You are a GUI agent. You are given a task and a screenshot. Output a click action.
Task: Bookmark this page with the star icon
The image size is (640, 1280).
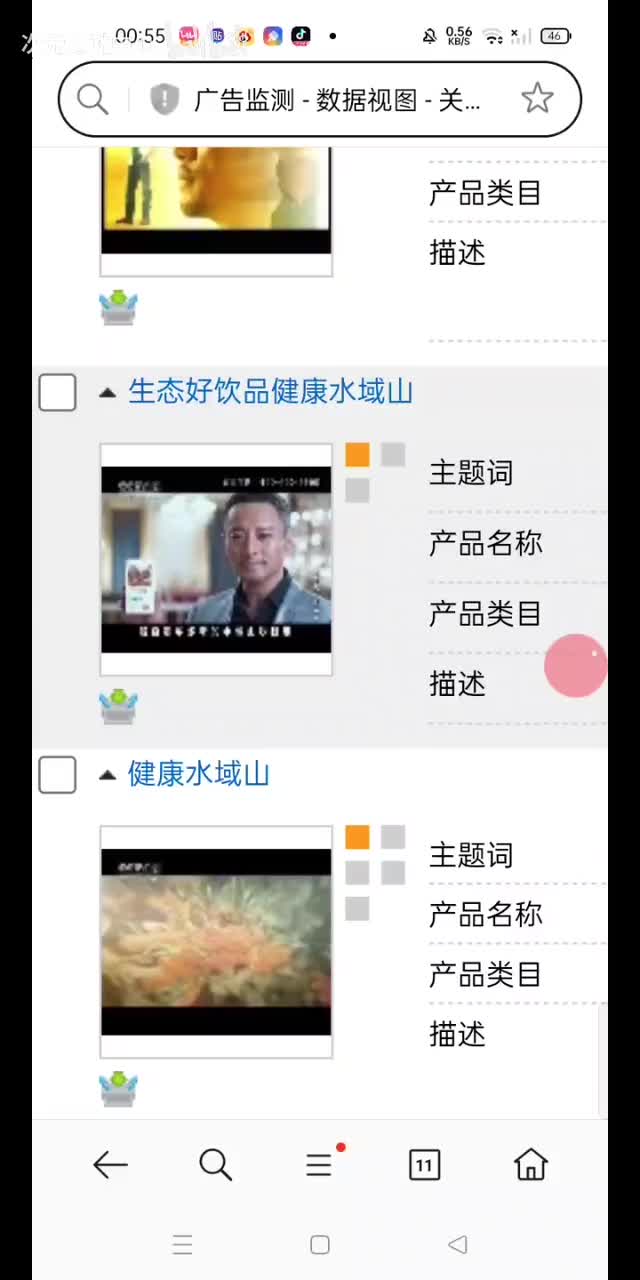[x=537, y=98]
